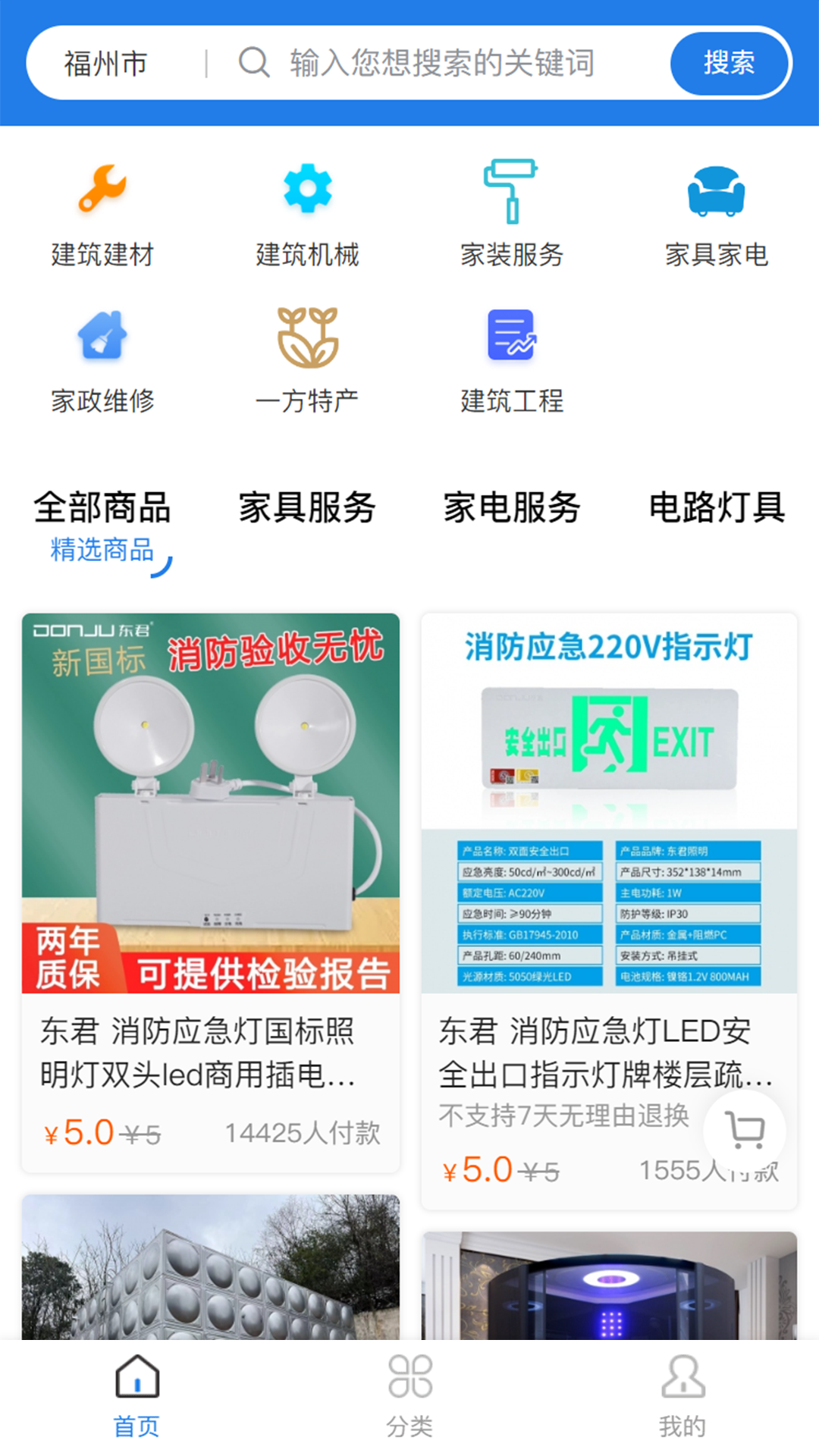Switch to the 家电服务 tab
This screenshot has height=1456, width=819.
tap(512, 508)
